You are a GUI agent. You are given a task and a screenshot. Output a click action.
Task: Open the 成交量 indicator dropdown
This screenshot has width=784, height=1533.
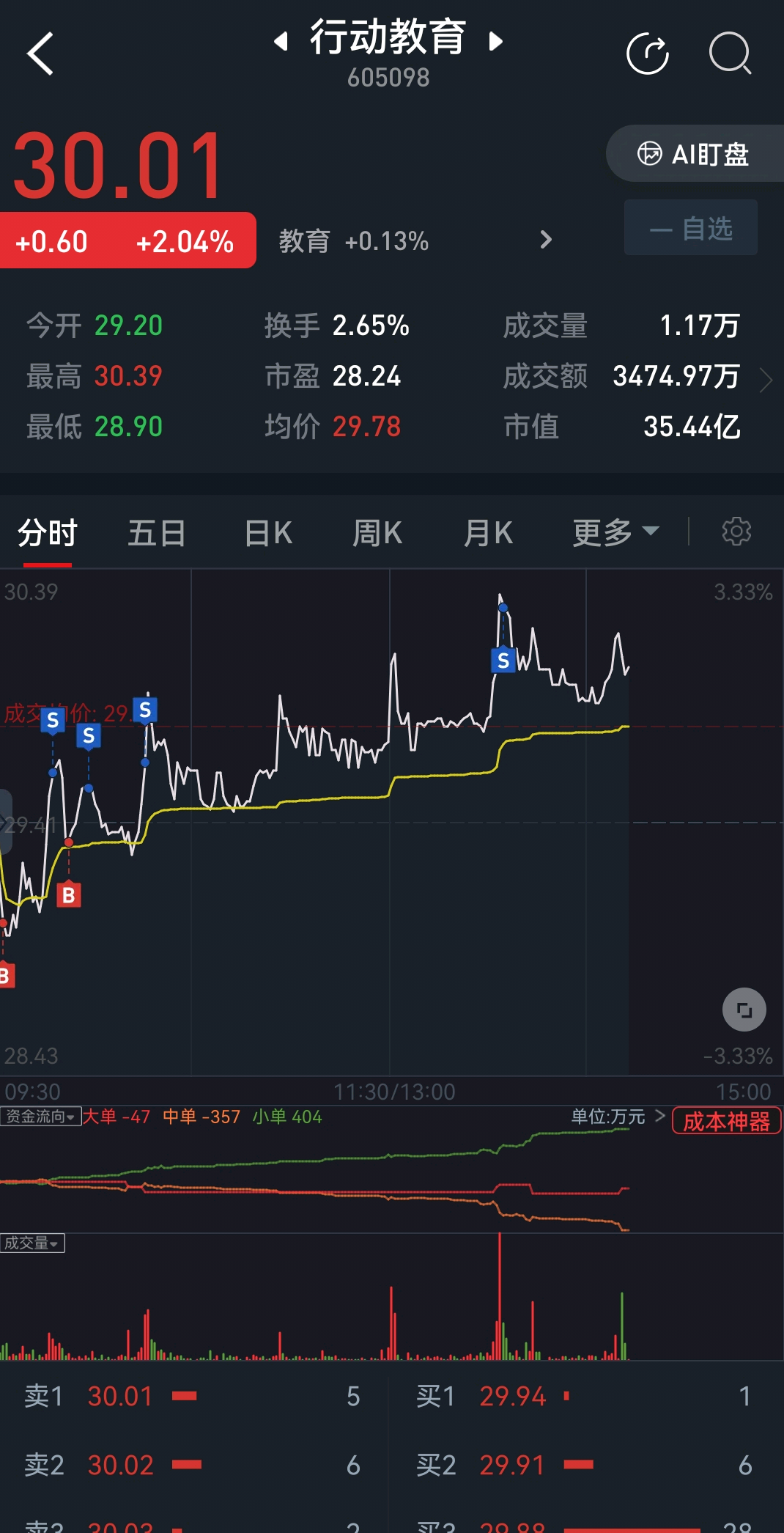click(32, 1244)
